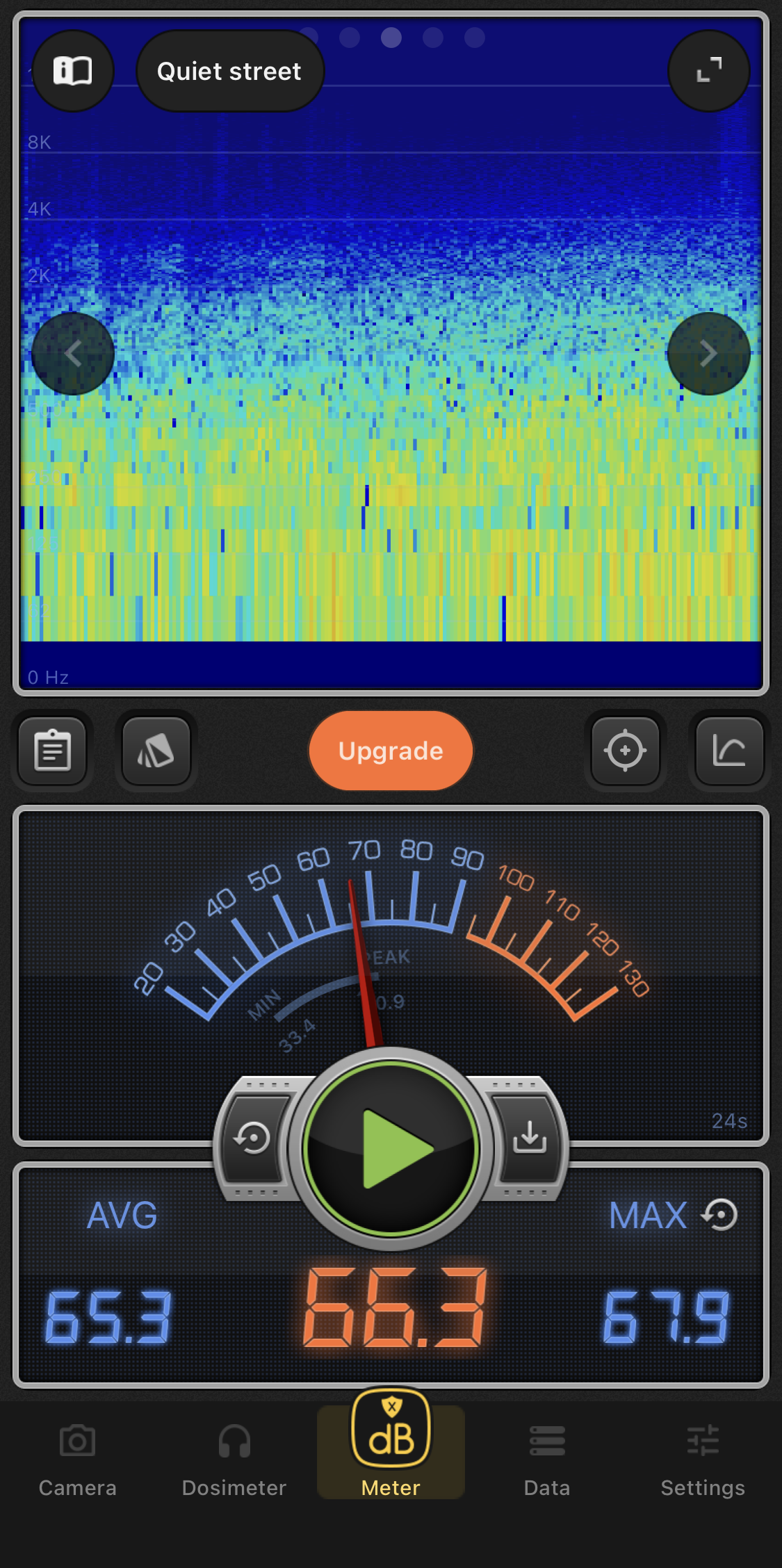Reset the measurement session

click(x=253, y=1138)
